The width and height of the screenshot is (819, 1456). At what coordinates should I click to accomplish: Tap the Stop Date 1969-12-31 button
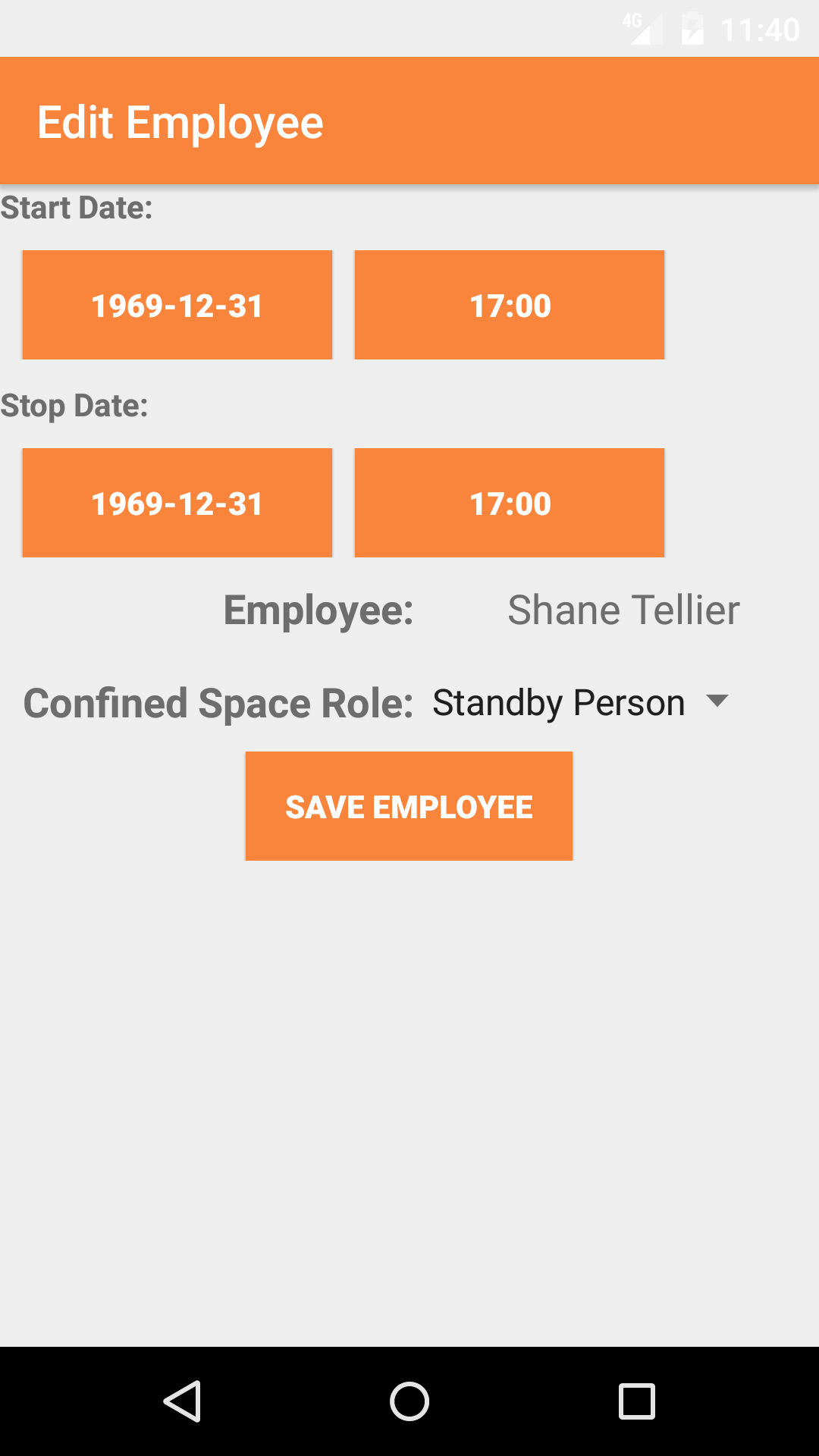click(177, 503)
